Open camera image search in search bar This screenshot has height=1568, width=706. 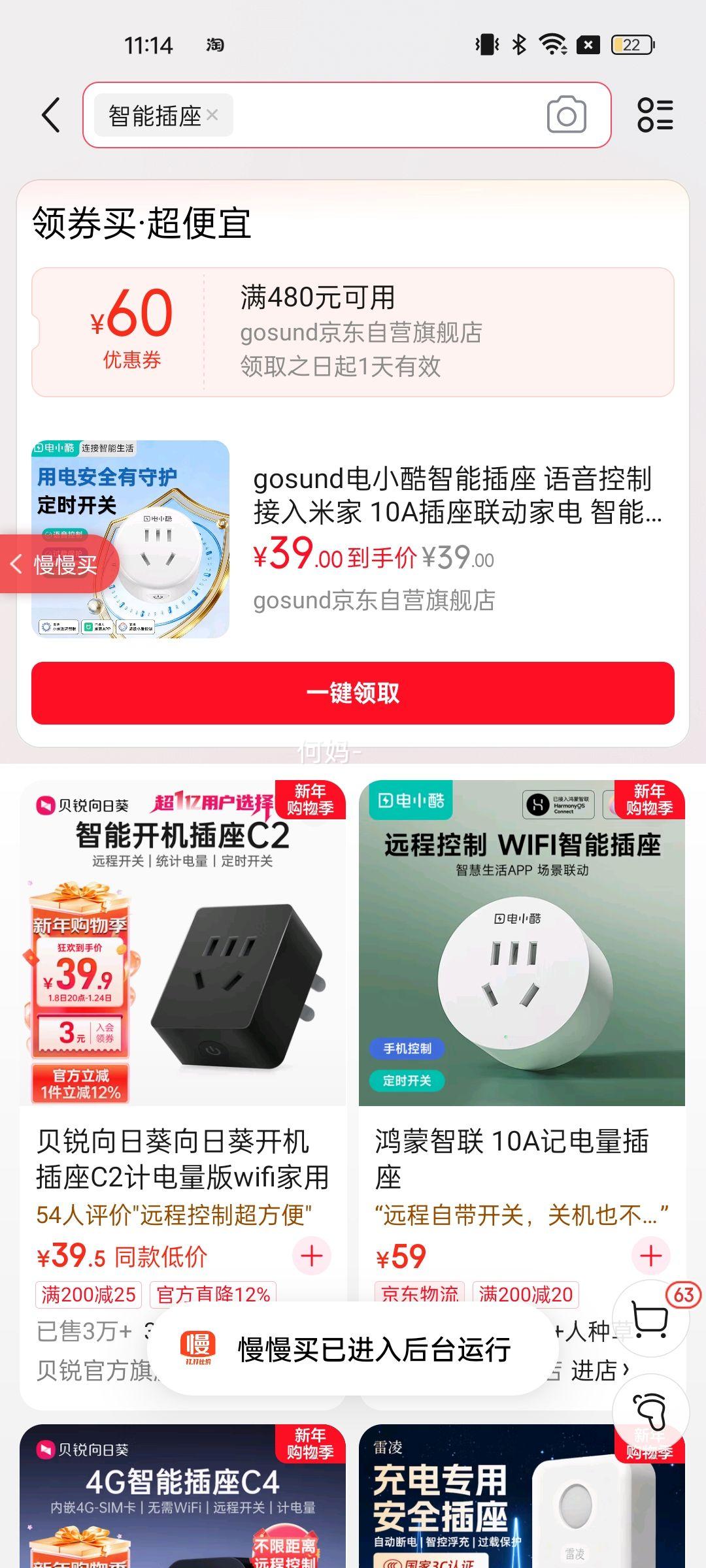pos(566,116)
